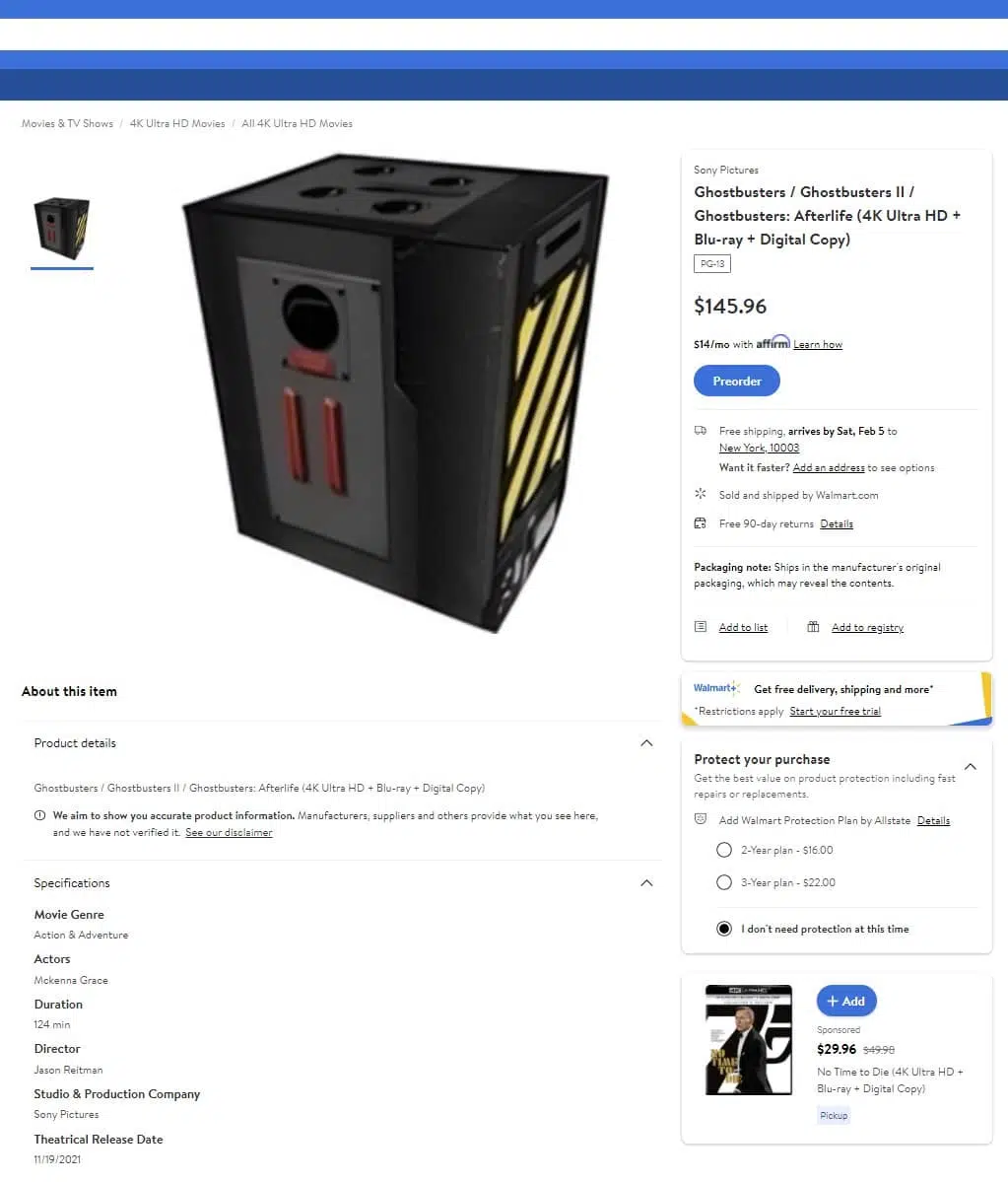
Task: Open Affirm Learn how link
Action: 818,344
